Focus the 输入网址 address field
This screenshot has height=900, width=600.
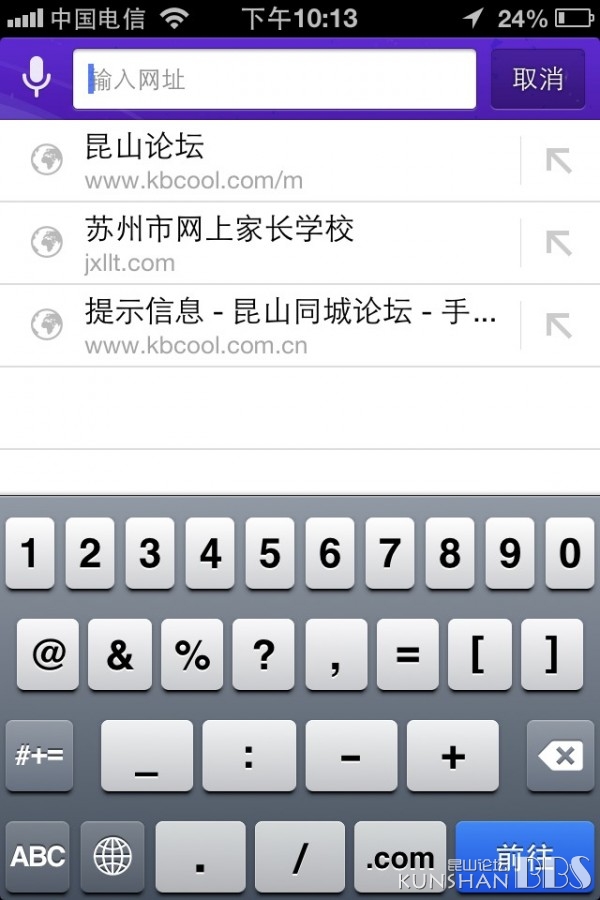[274, 79]
